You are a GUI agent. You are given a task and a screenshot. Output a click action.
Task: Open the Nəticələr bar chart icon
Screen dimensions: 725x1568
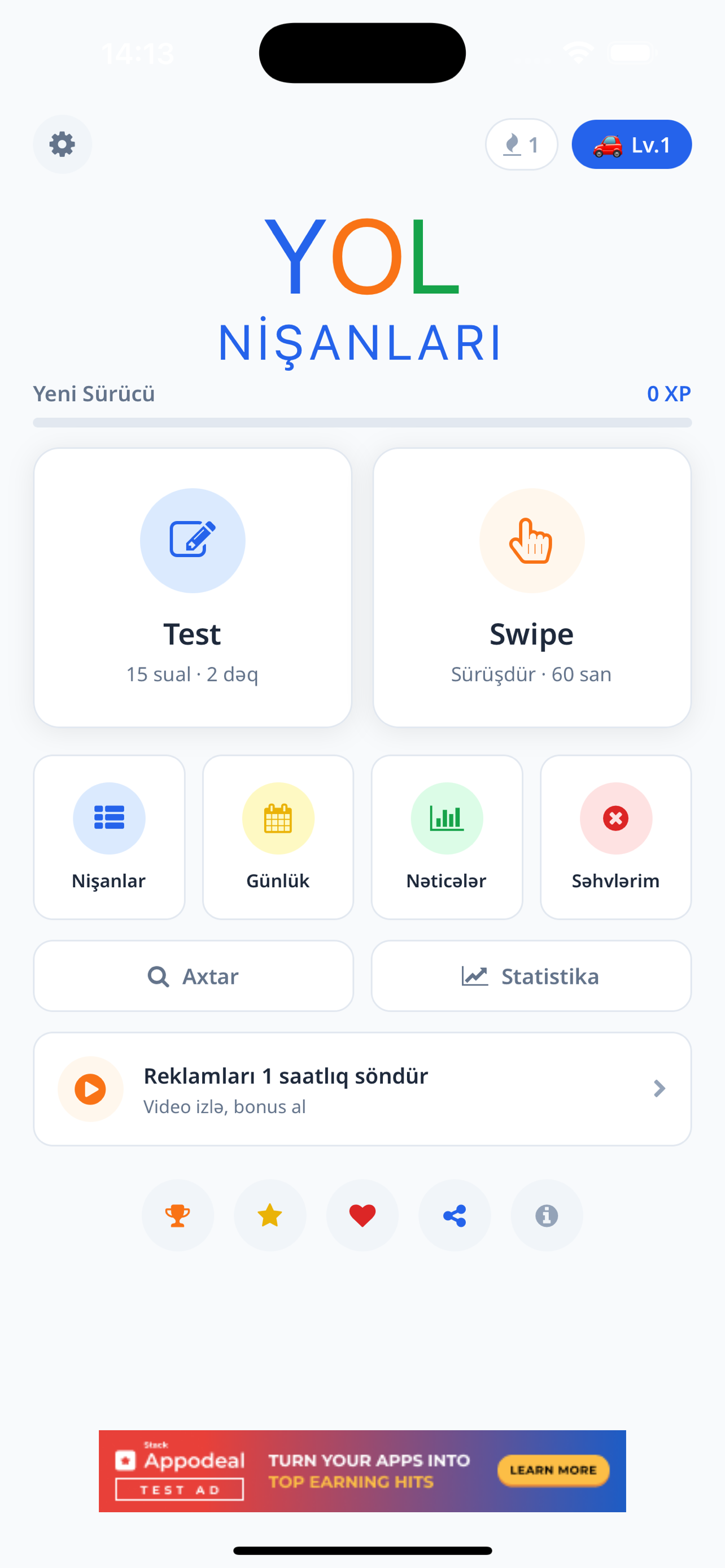[x=447, y=818]
